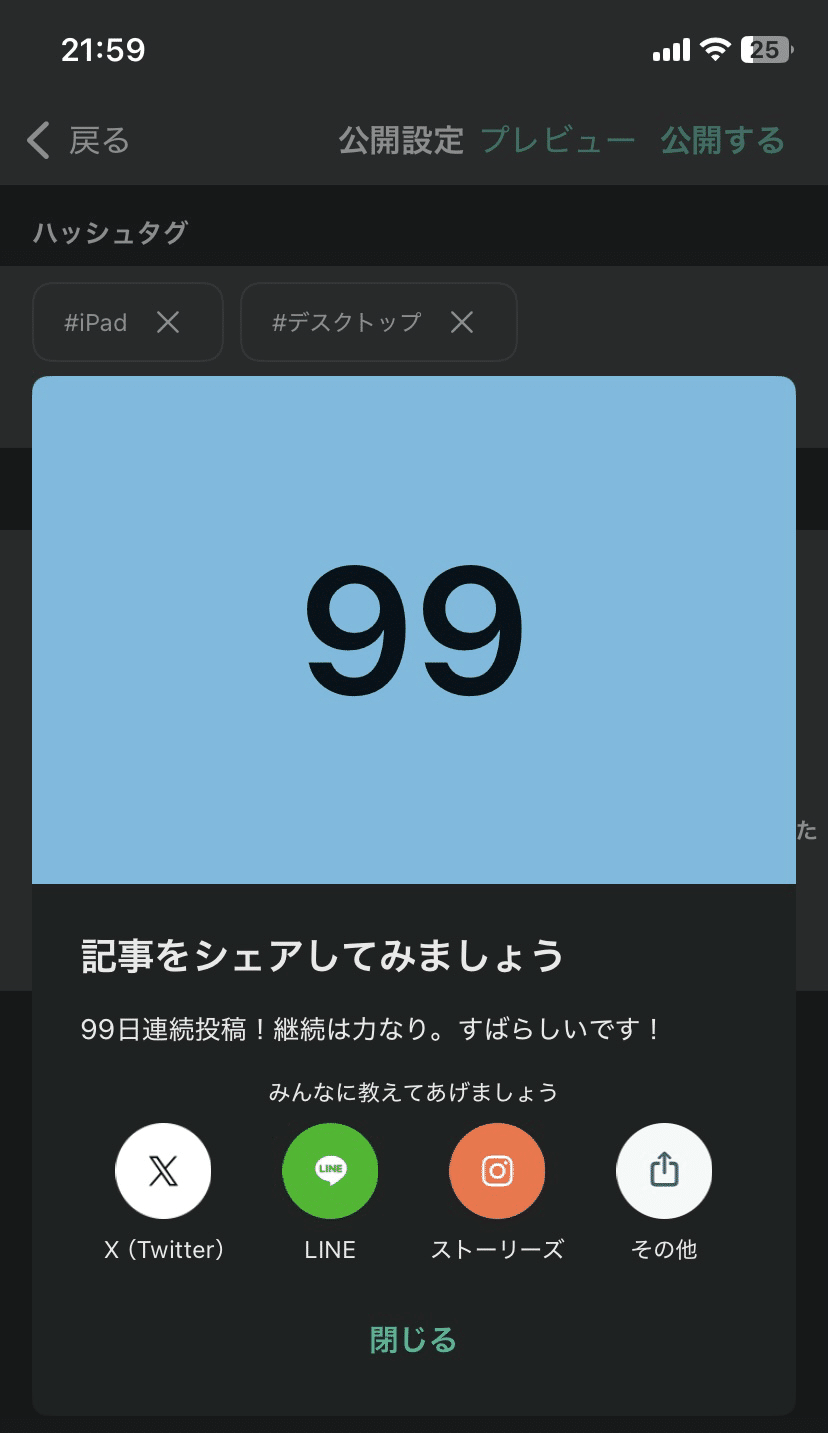The image size is (828, 1433).
Task: Remove the #iPad hashtag with its X
Action: pyautogui.click(x=169, y=322)
